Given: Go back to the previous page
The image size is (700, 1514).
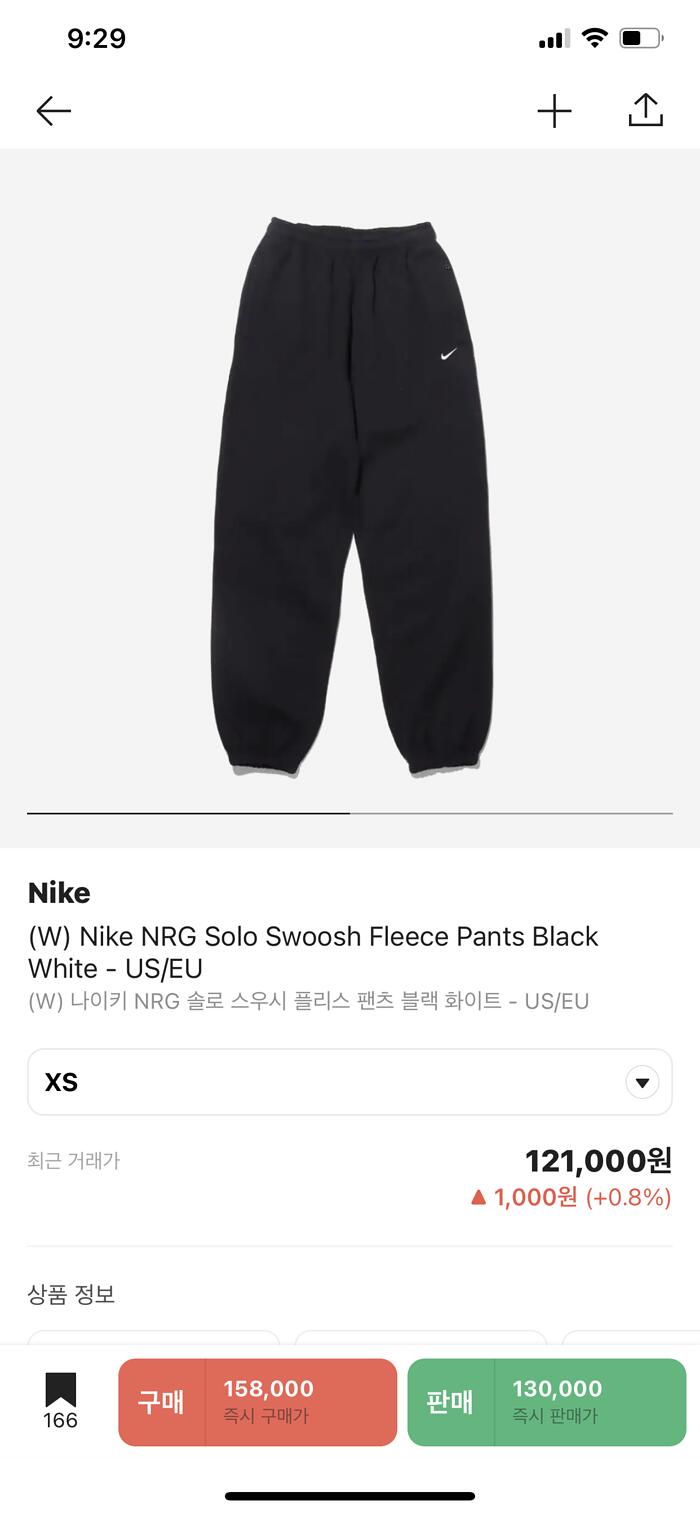Looking at the screenshot, I should pos(54,111).
